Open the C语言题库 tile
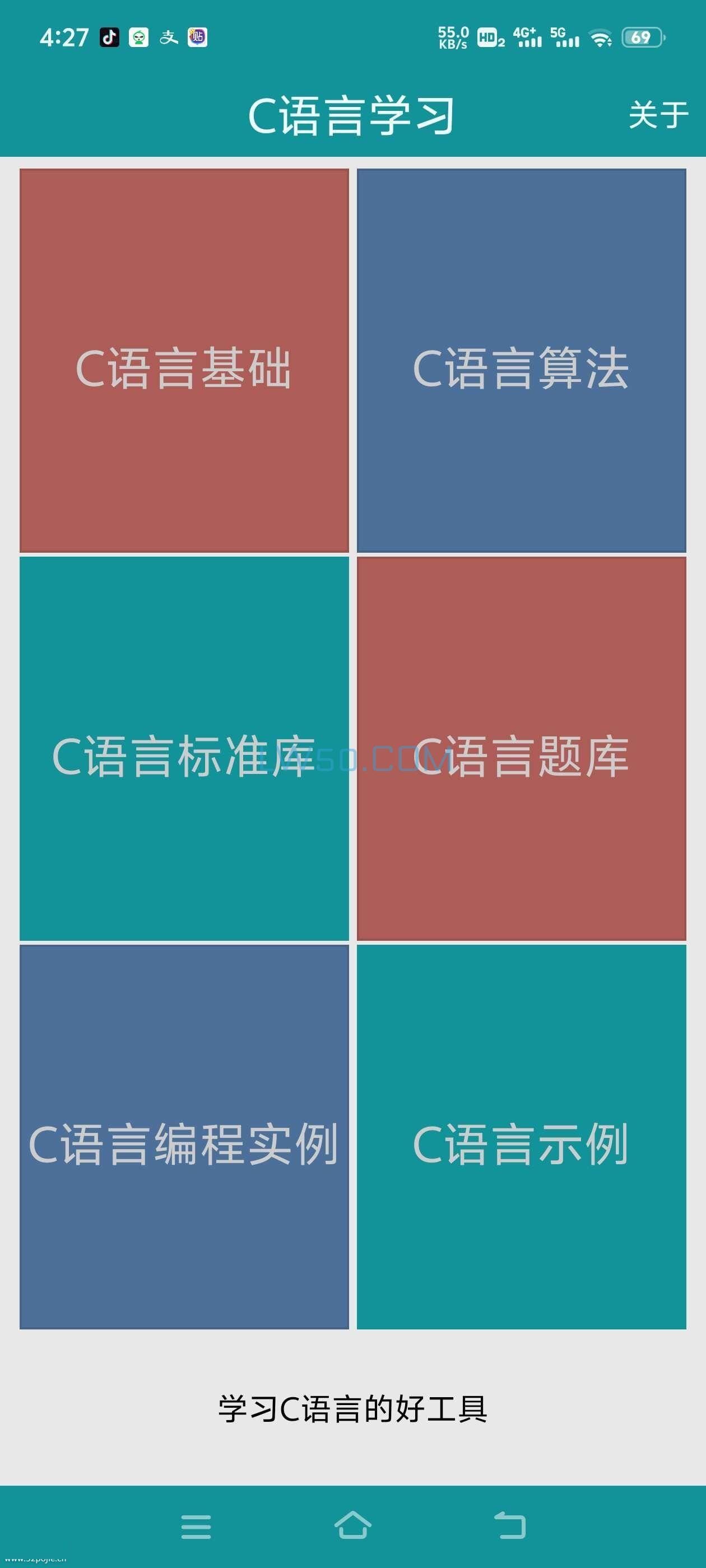The height and width of the screenshot is (1568, 706). coord(522,749)
